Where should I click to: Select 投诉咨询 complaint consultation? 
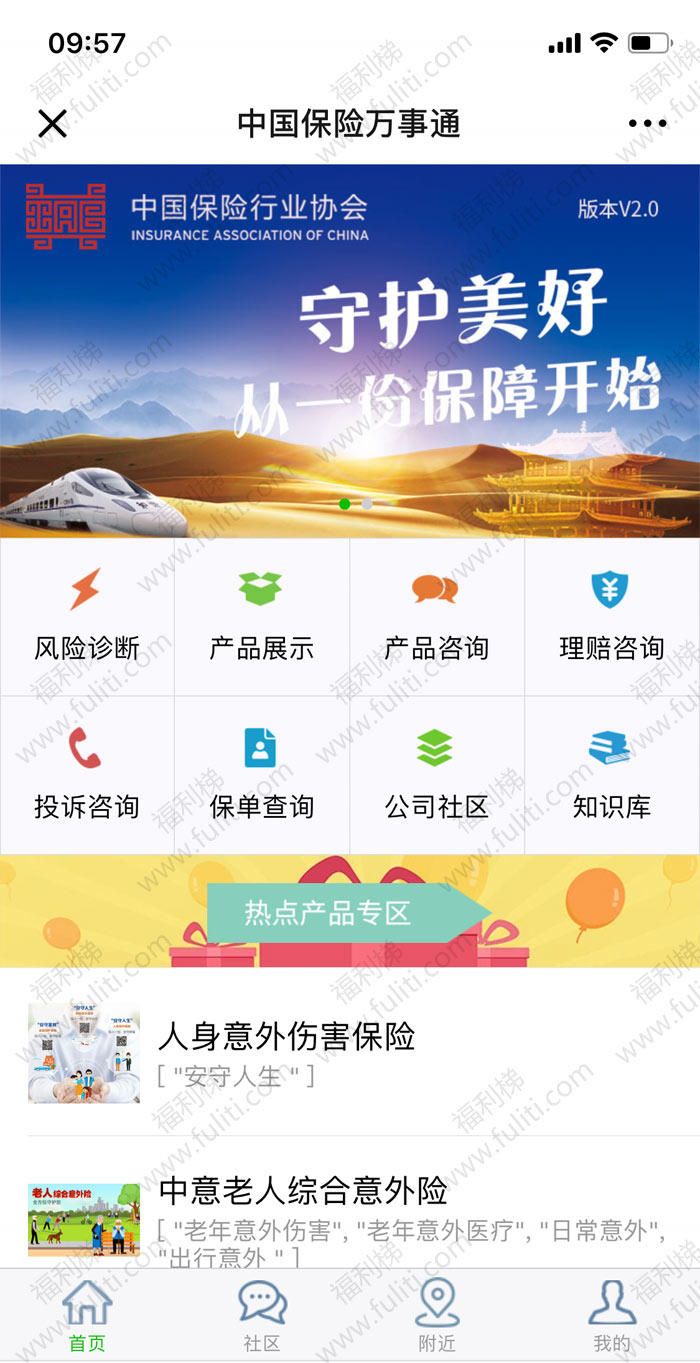coord(87,775)
